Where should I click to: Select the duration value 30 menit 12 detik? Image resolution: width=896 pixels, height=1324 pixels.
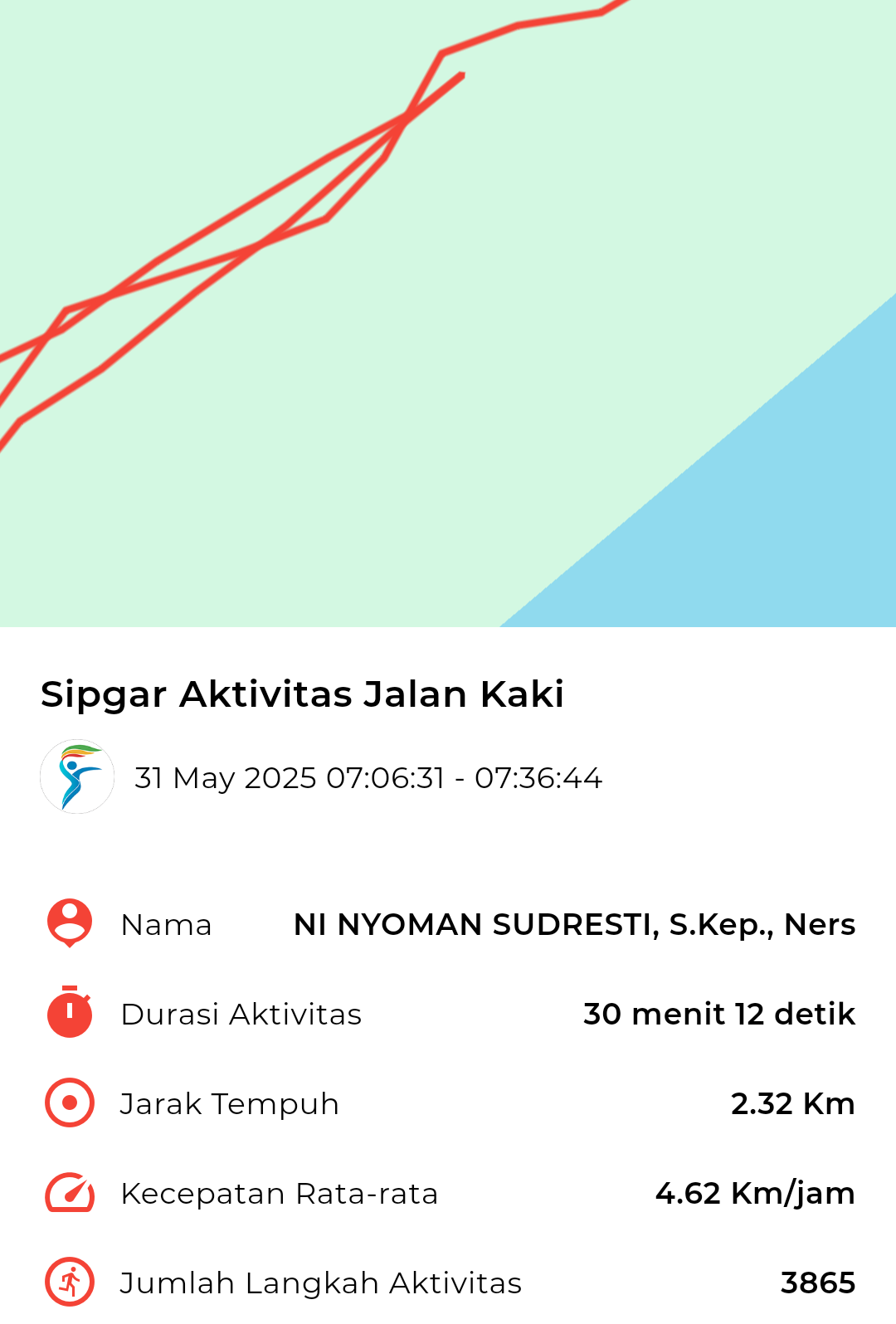[718, 1013]
